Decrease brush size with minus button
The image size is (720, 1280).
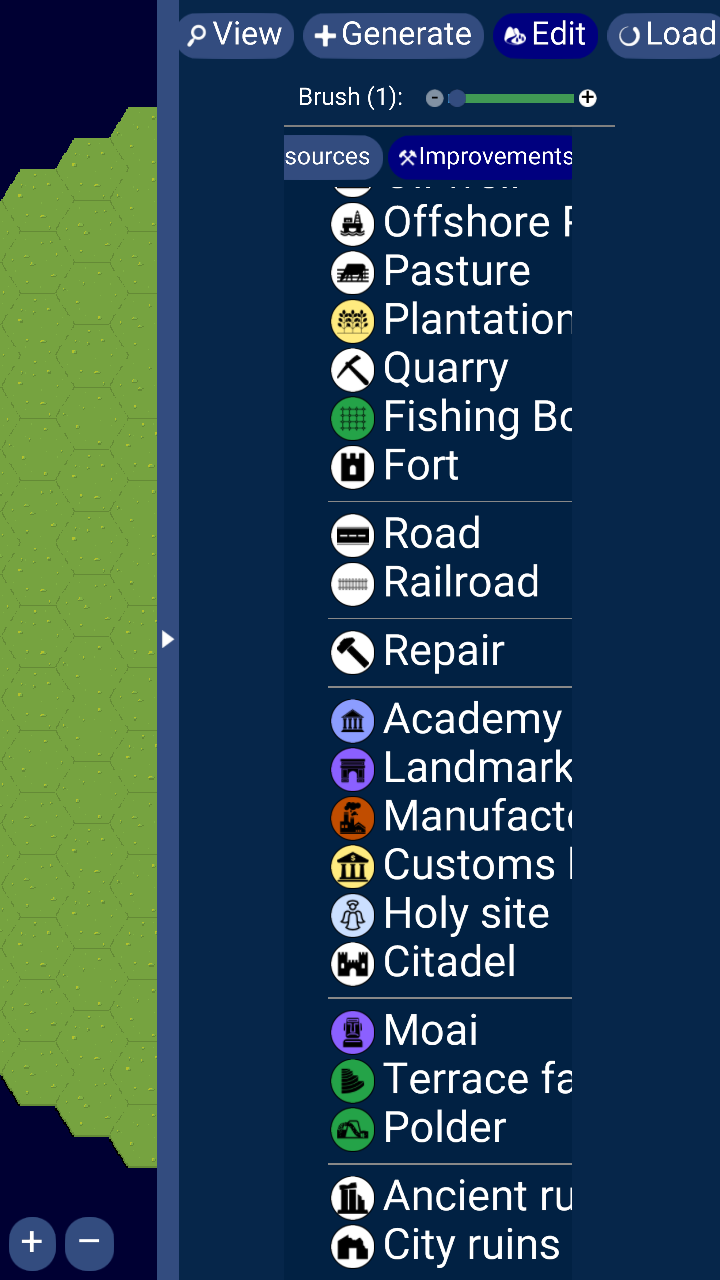tap(434, 98)
